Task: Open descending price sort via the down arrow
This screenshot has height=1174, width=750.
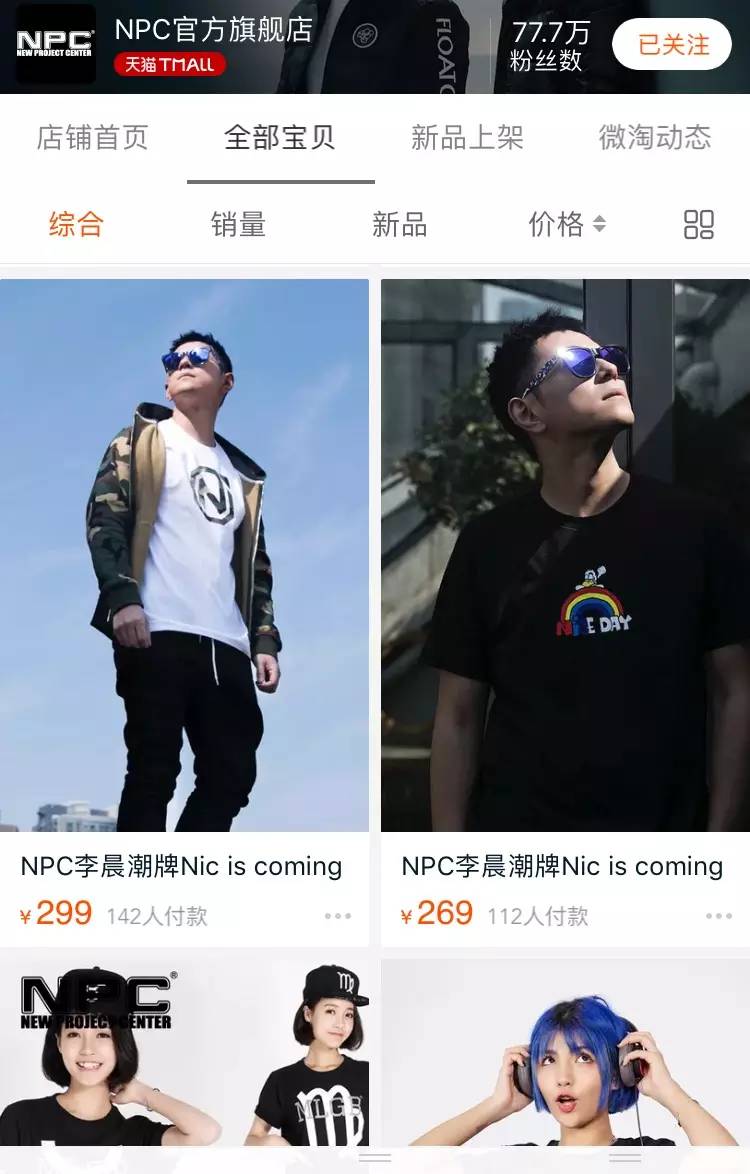Action: coord(599,230)
